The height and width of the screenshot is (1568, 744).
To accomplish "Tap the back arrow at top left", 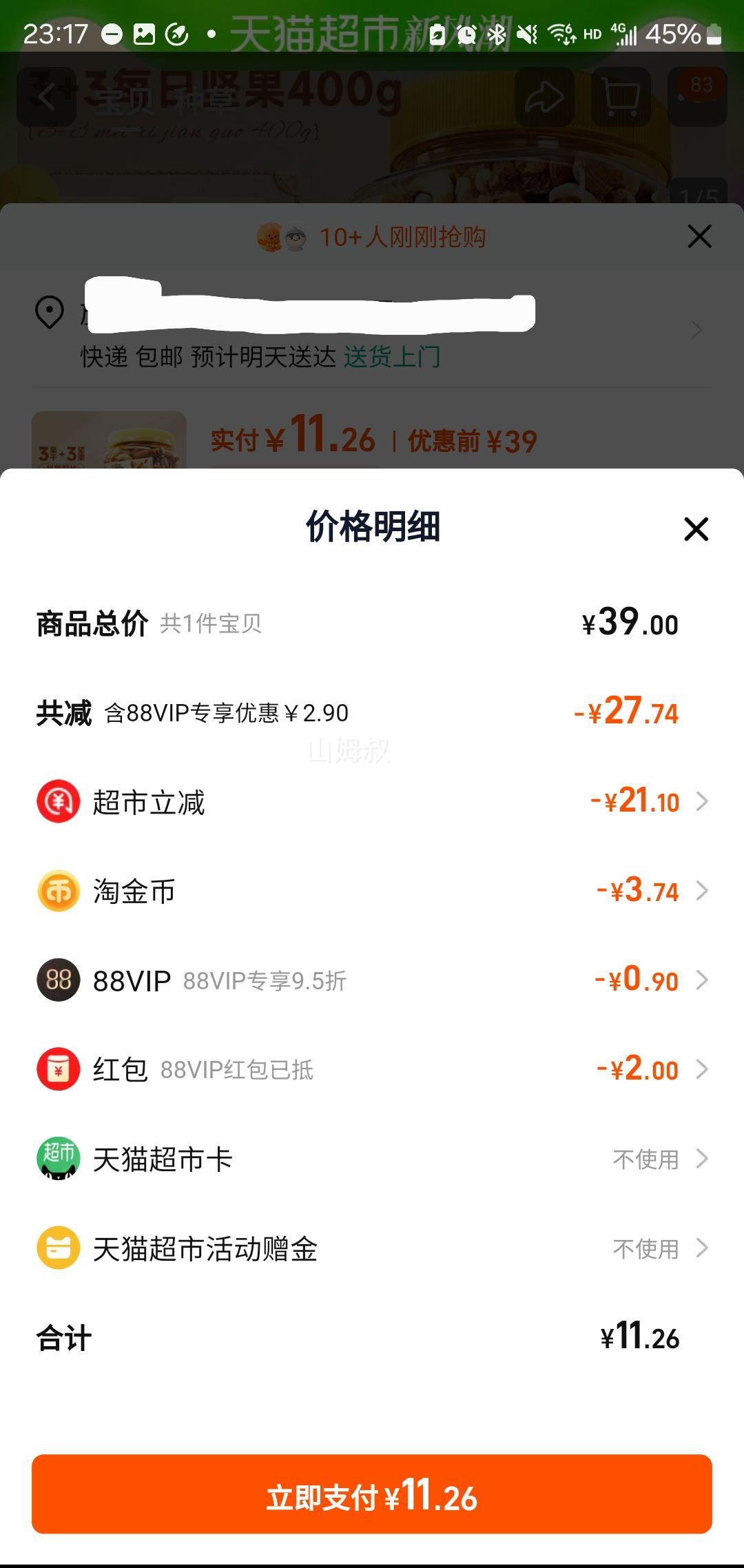I will [x=45, y=96].
